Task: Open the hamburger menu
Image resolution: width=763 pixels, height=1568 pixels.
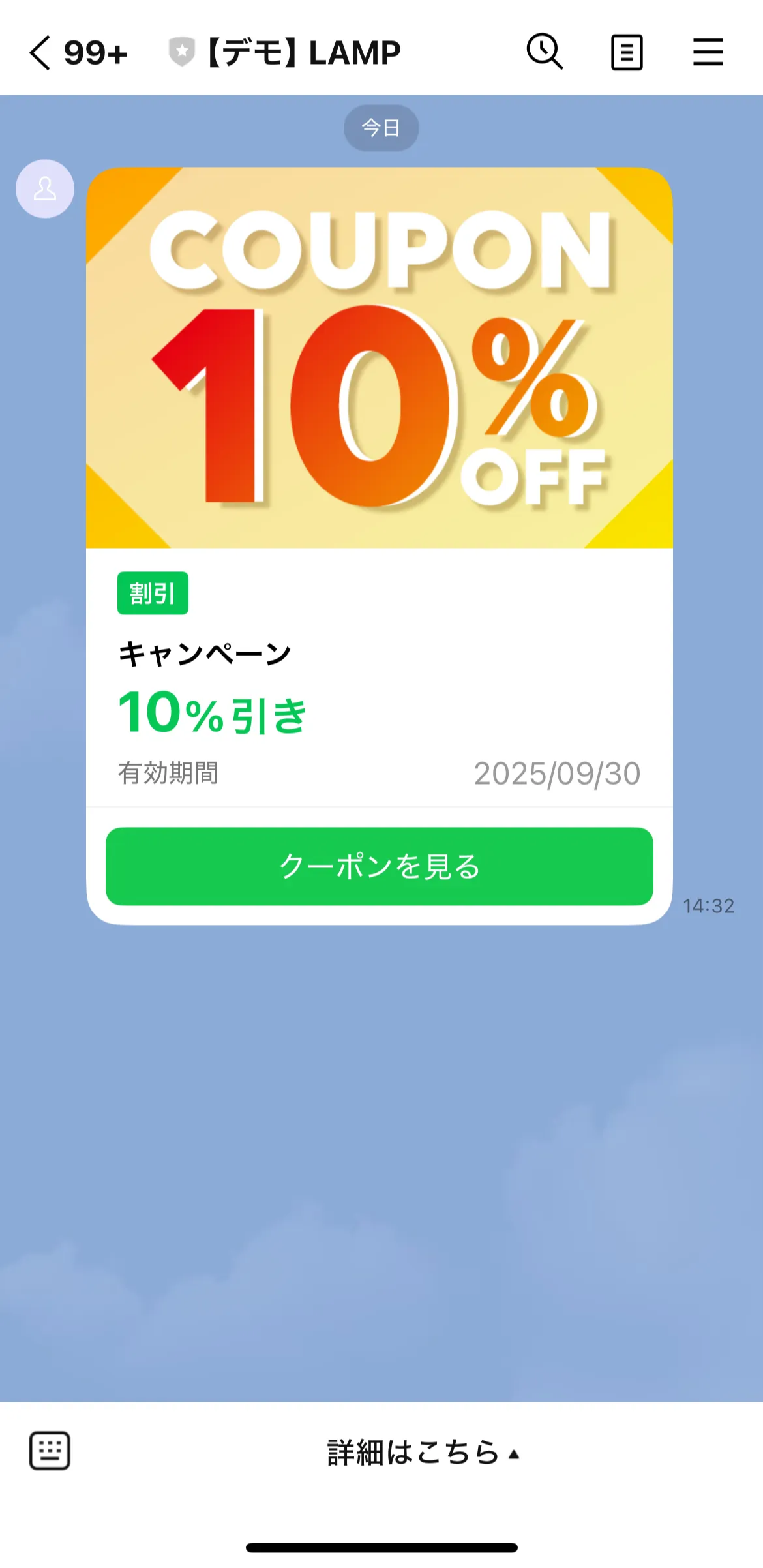Action: point(708,52)
